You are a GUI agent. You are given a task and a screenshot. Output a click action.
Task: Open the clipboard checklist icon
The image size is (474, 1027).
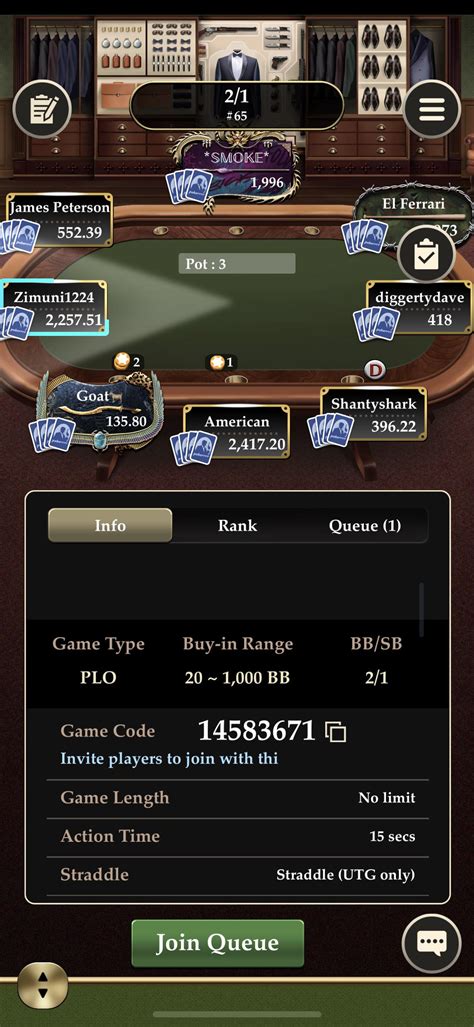click(426, 255)
